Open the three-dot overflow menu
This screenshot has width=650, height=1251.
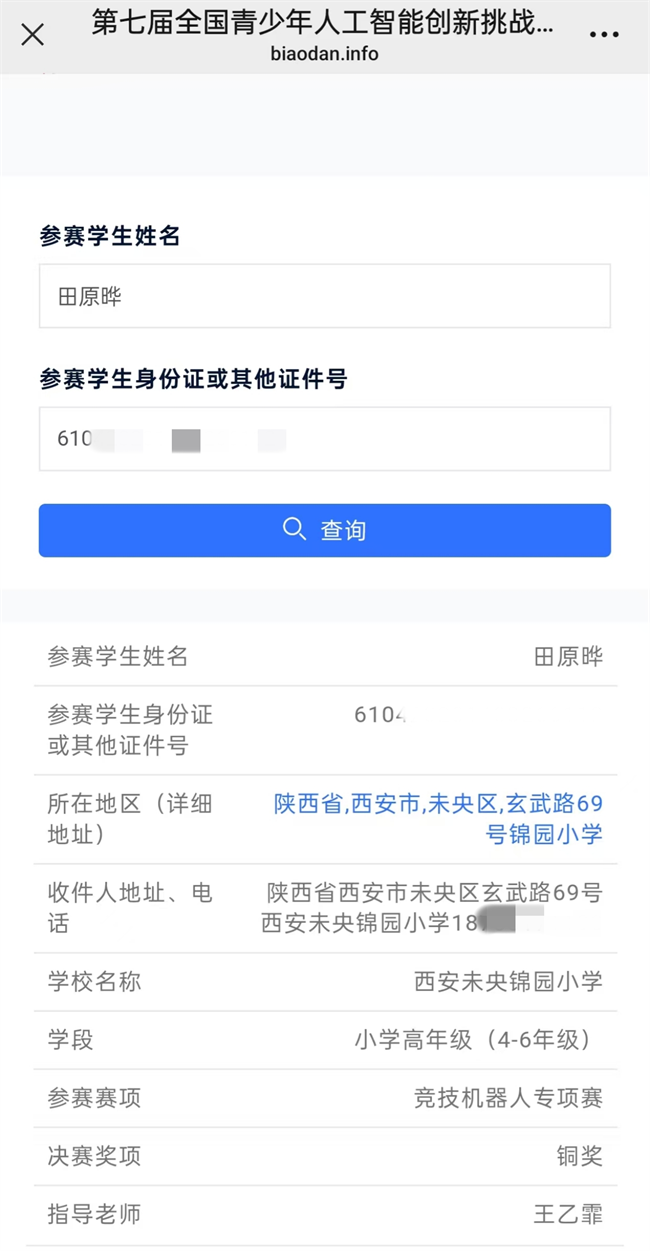[604, 35]
